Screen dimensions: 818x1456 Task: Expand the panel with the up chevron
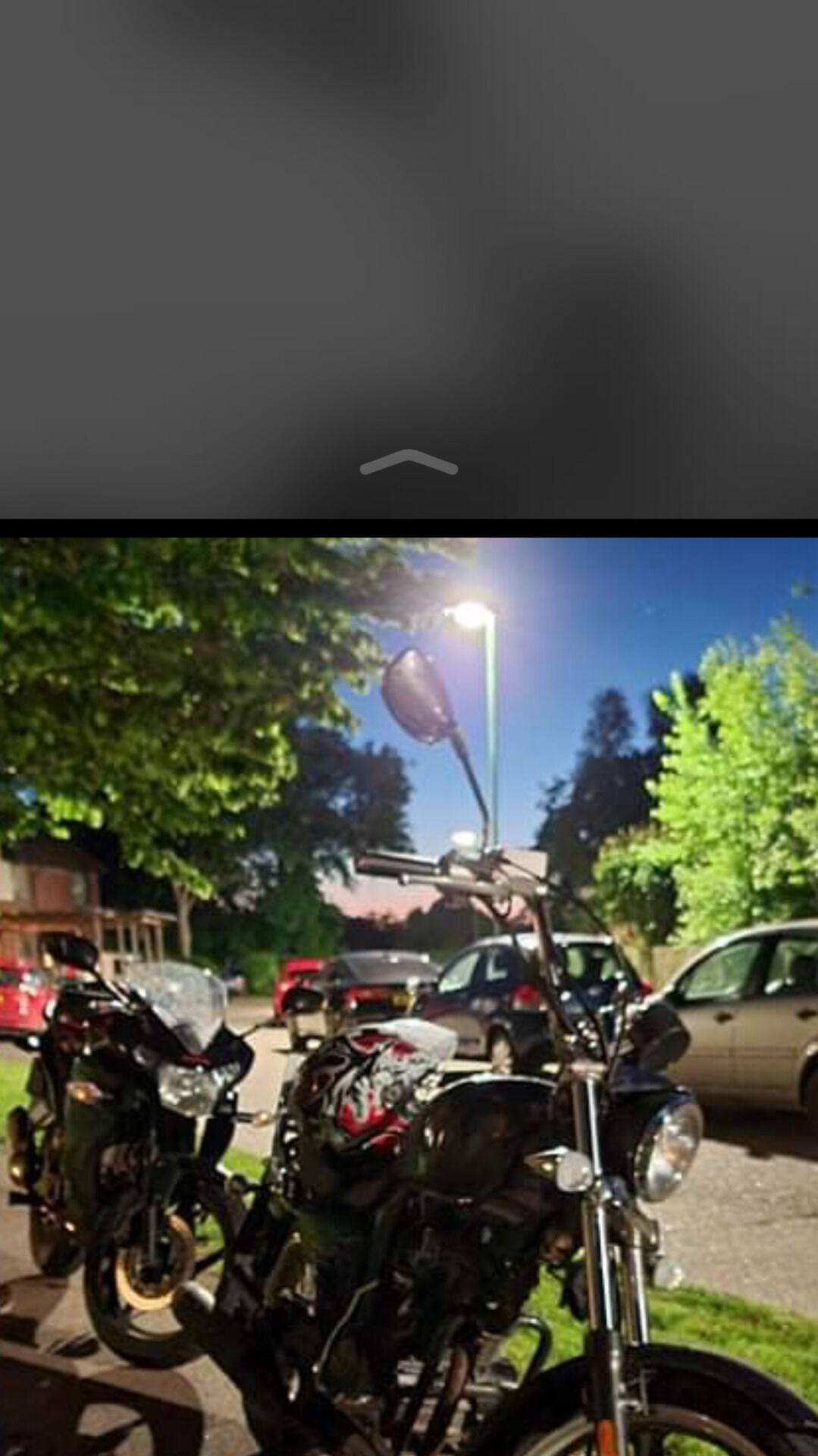(409, 462)
